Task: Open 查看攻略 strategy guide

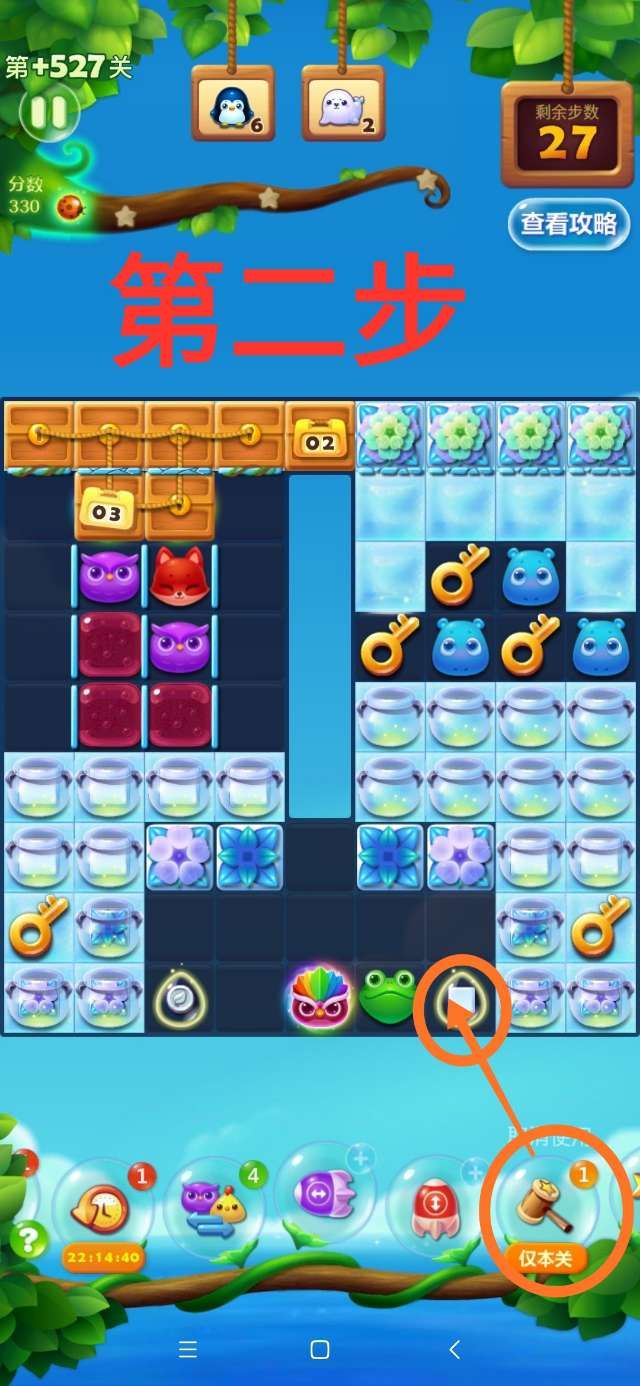Action: click(568, 224)
